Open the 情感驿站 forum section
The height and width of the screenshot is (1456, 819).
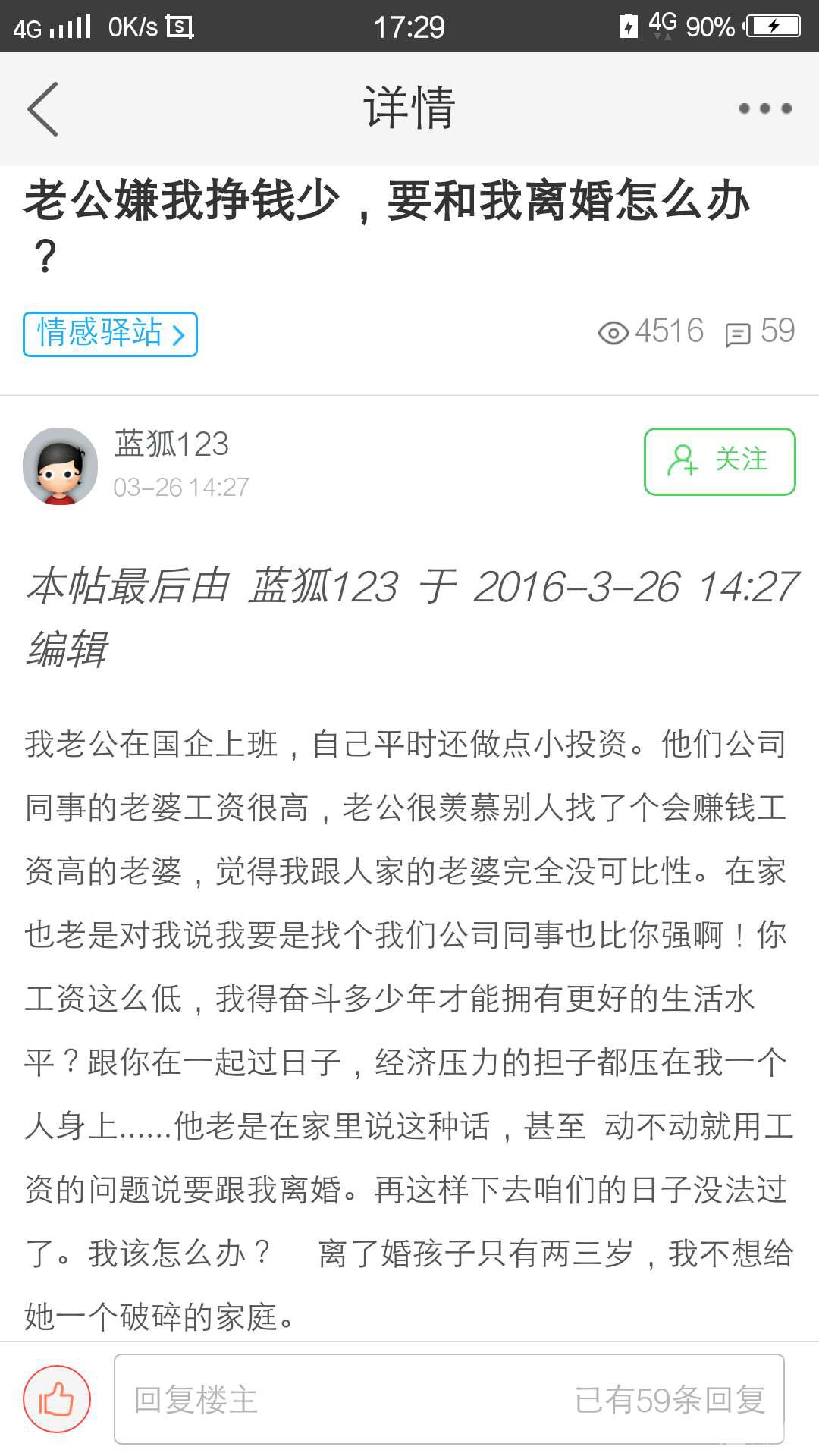coord(110,334)
